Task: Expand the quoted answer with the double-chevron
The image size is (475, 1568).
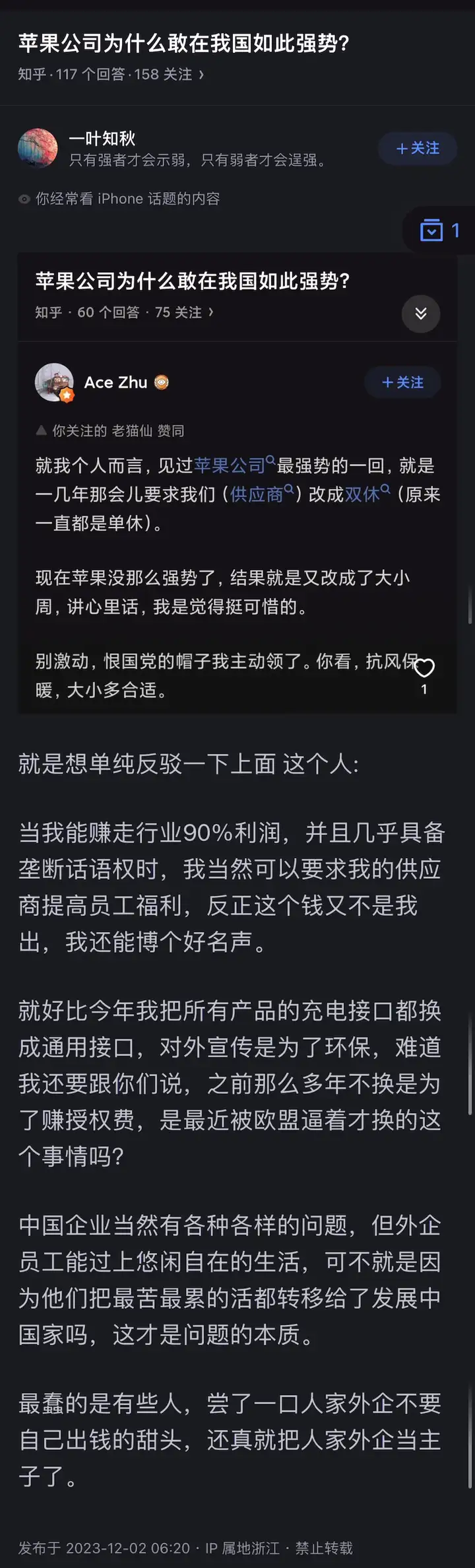Action: pyautogui.click(x=421, y=314)
